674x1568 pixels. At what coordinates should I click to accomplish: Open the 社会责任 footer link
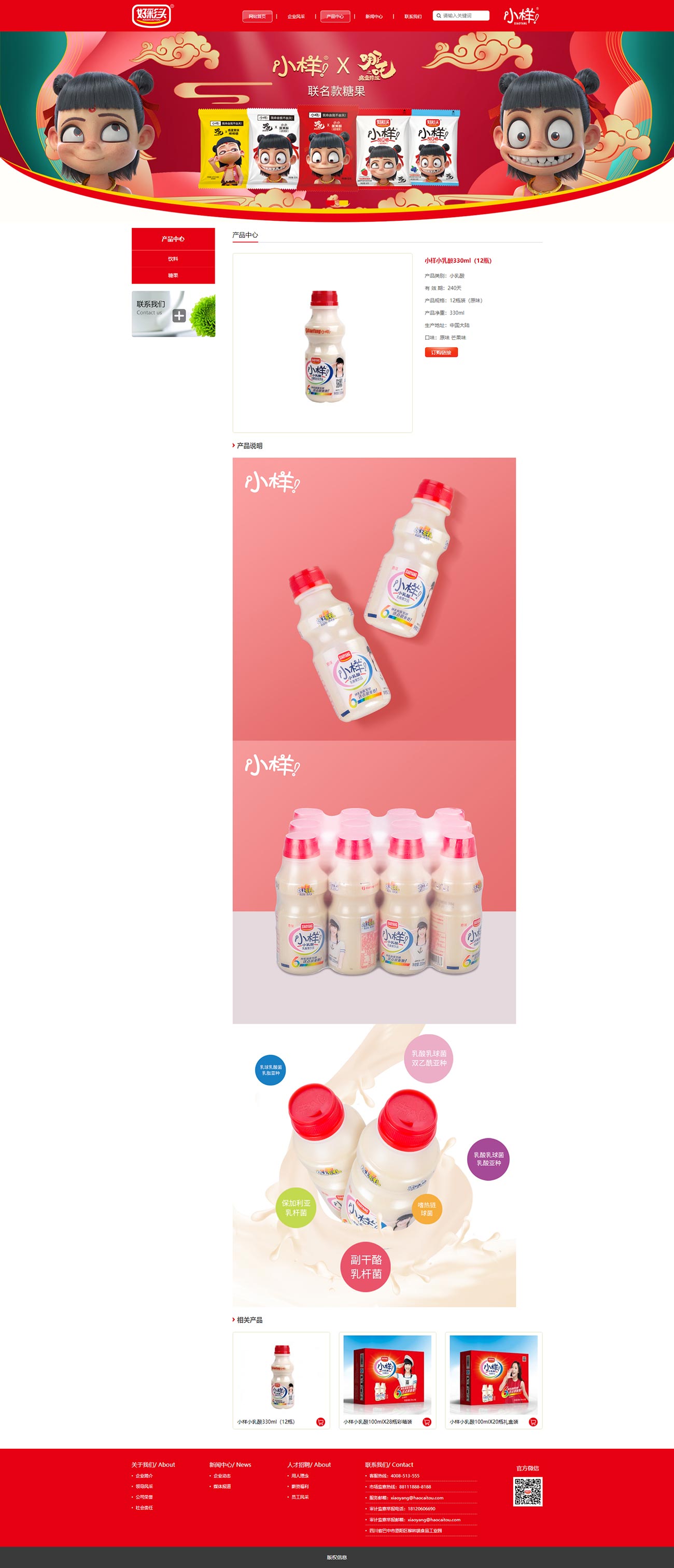144,1508
